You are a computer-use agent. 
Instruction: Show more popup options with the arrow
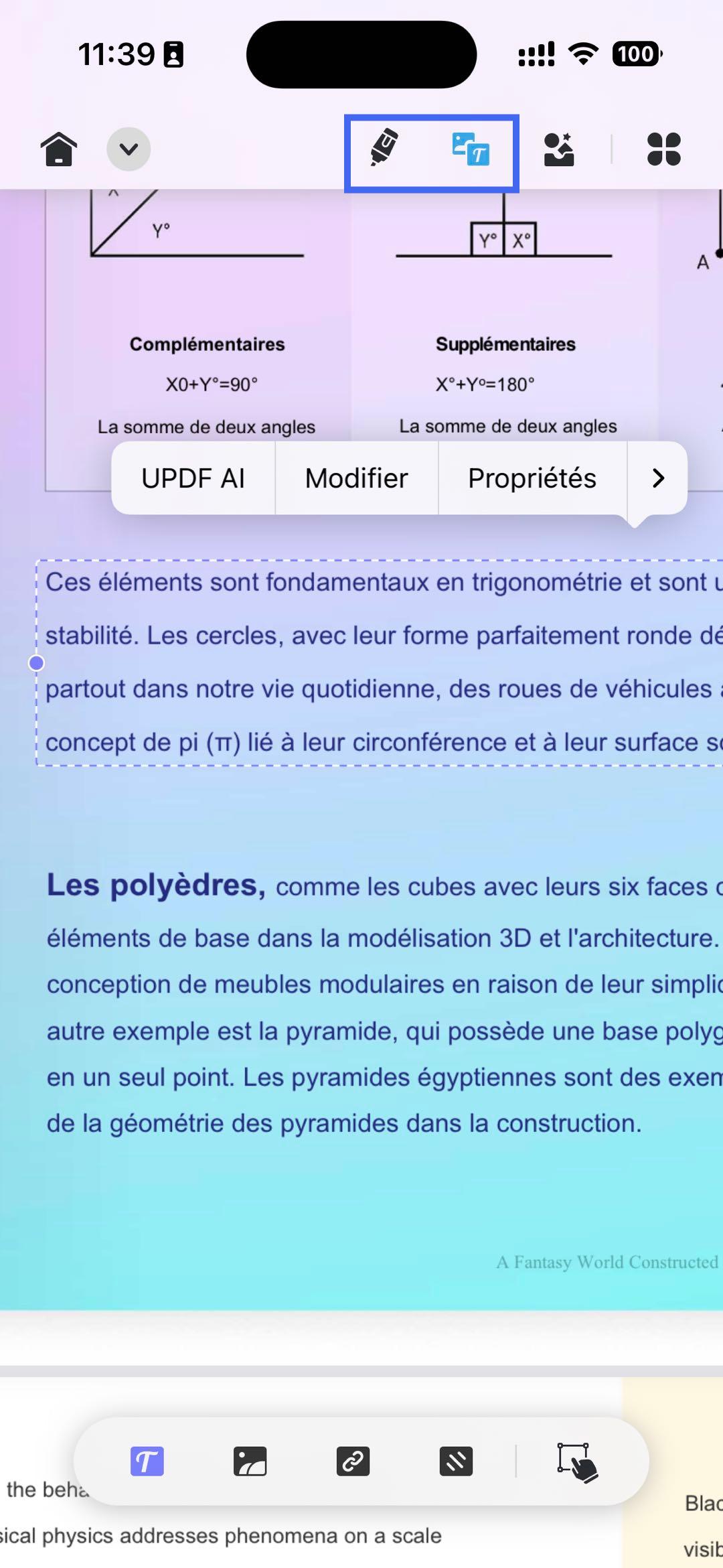point(658,478)
